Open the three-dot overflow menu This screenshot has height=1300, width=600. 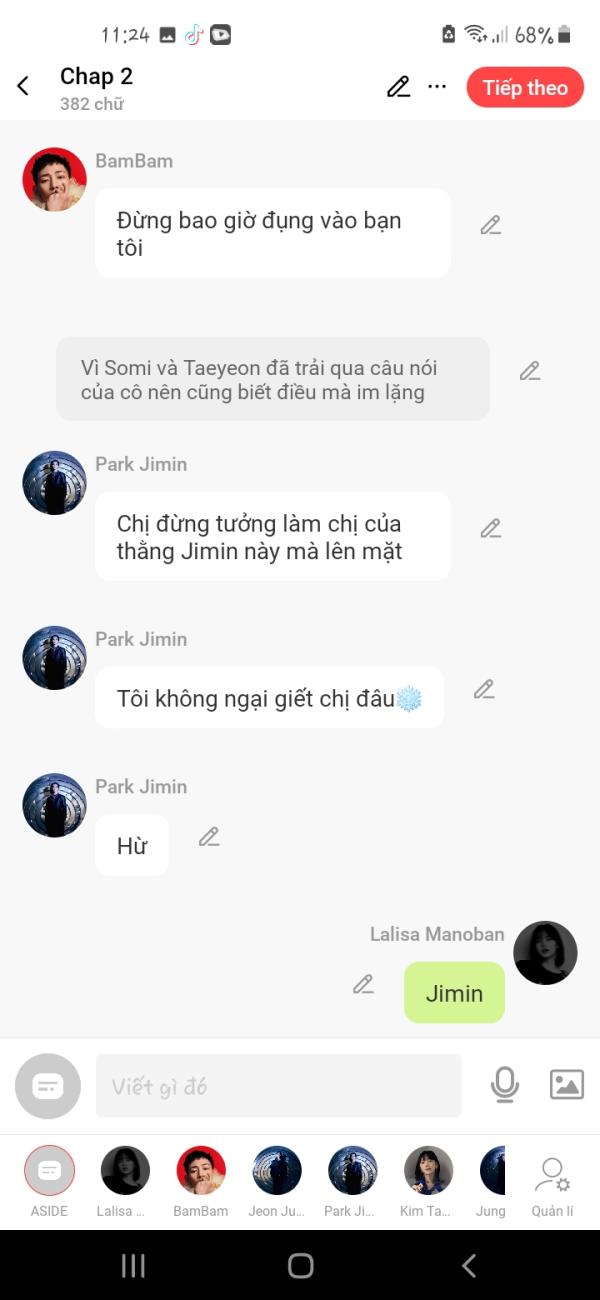tap(437, 87)
